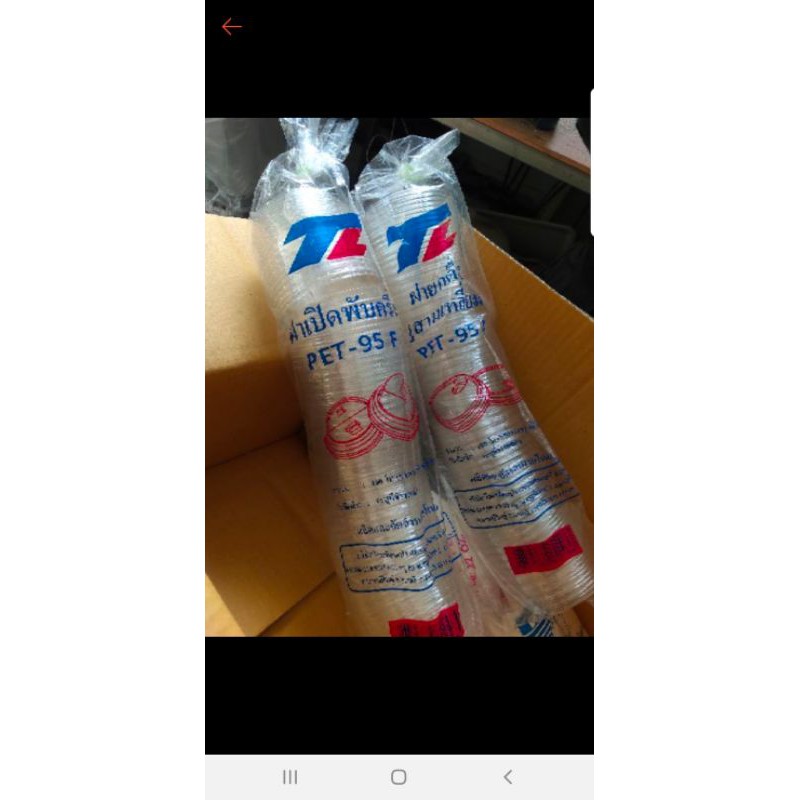
Task: Tap the red back arrow
Action: pyautogui.click(x=231, y=27)
